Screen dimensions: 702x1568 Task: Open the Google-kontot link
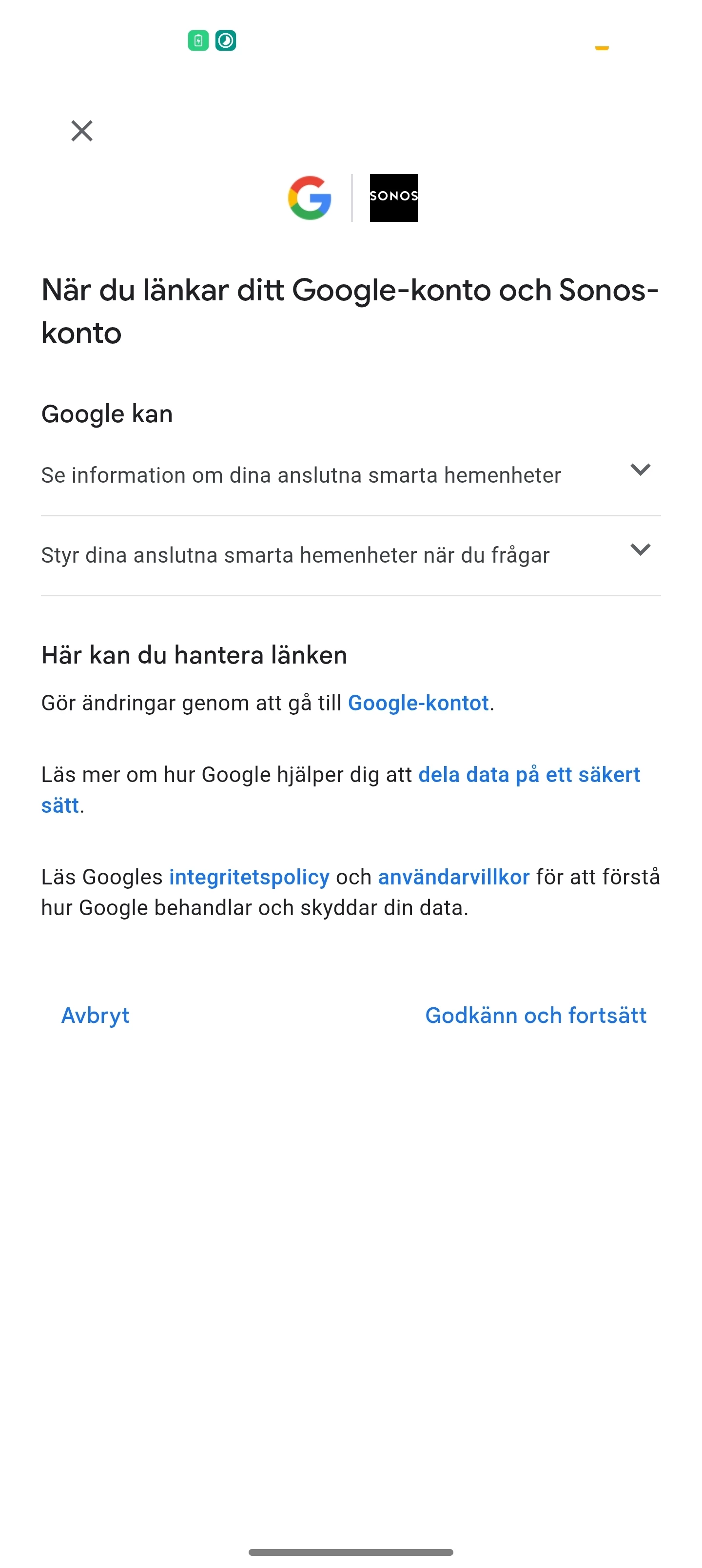pos(418,703)
